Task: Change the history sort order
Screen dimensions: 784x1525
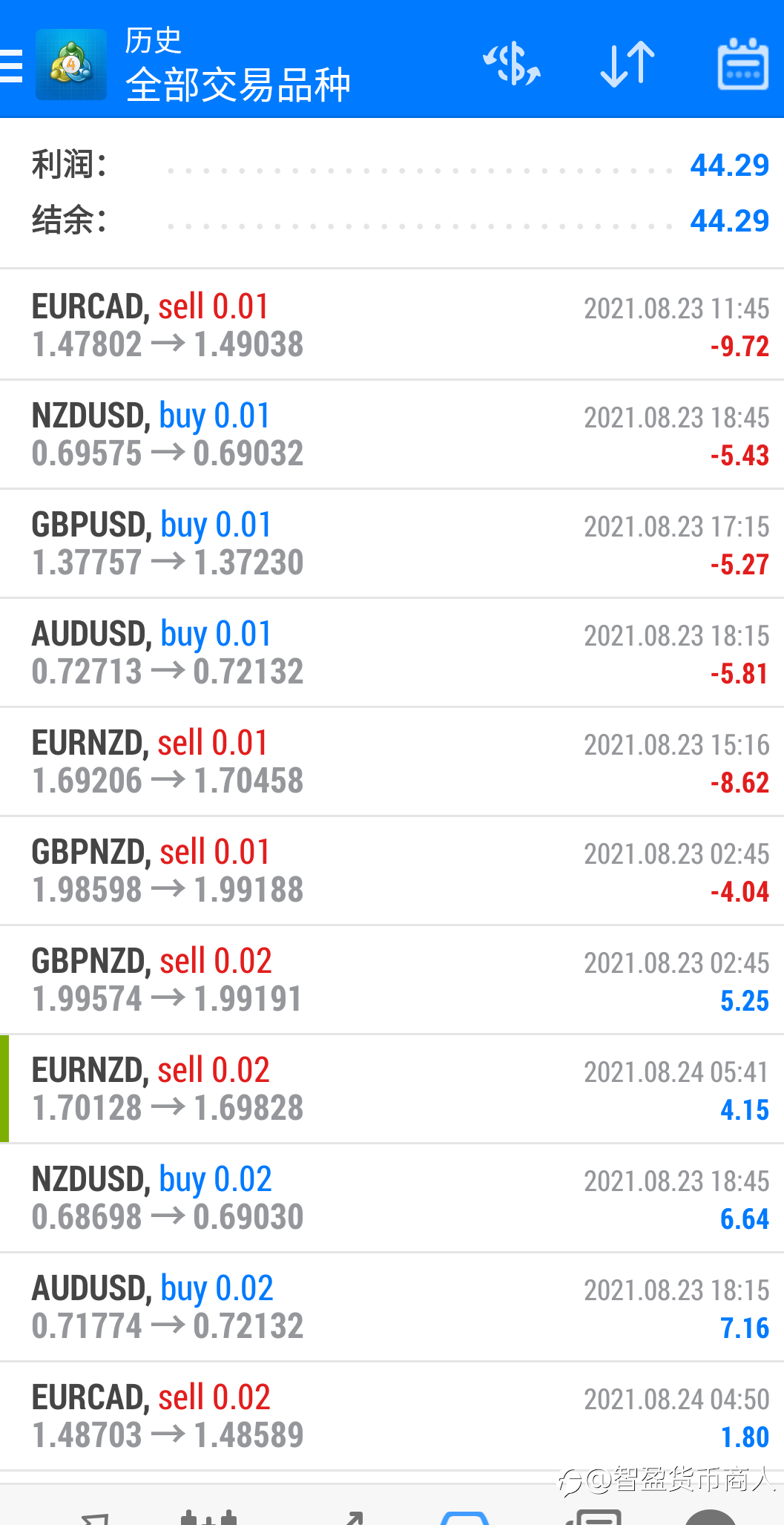Action: click(627, 64)
